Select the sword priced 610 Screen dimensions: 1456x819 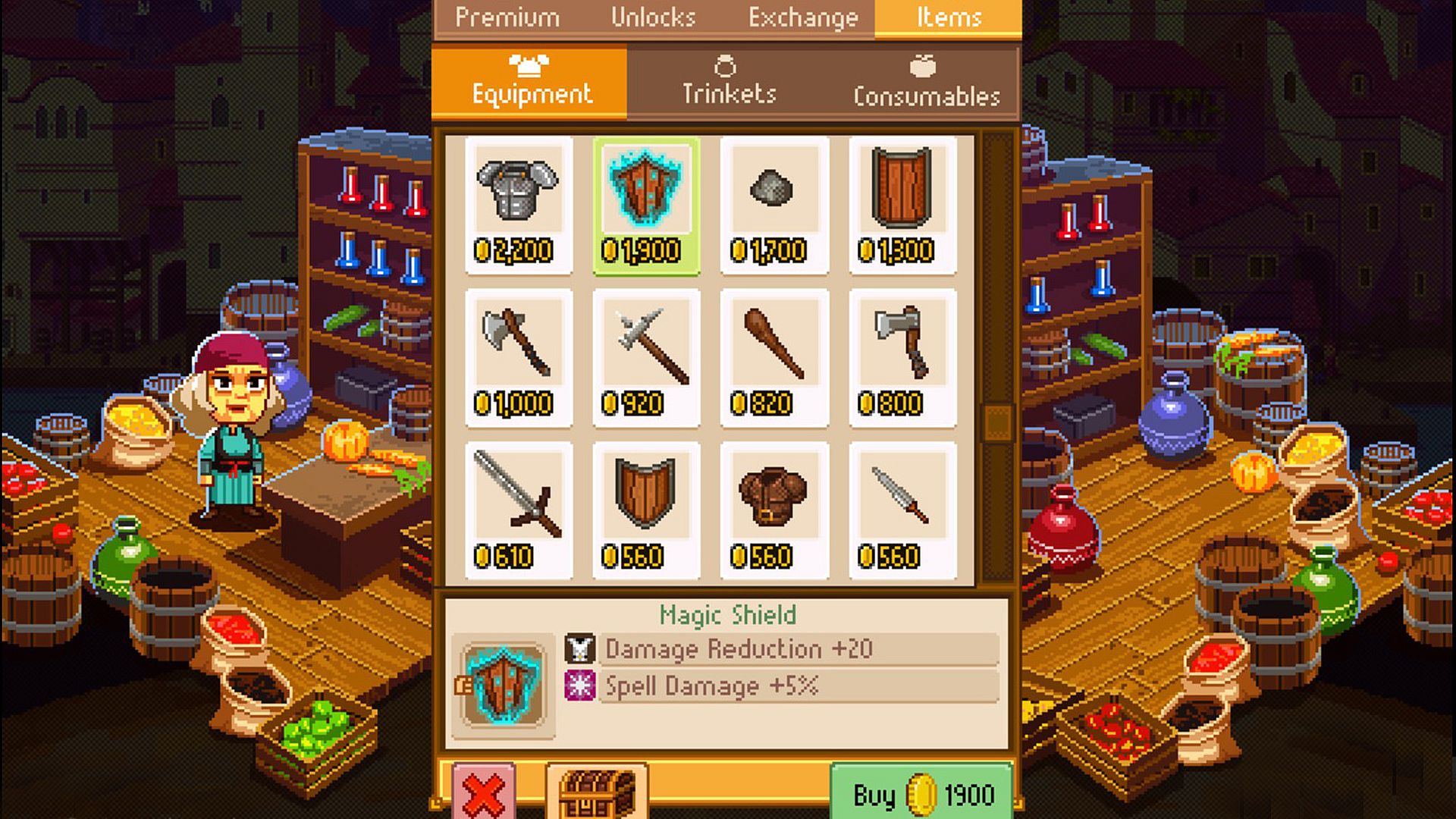(x=518, y=510)
